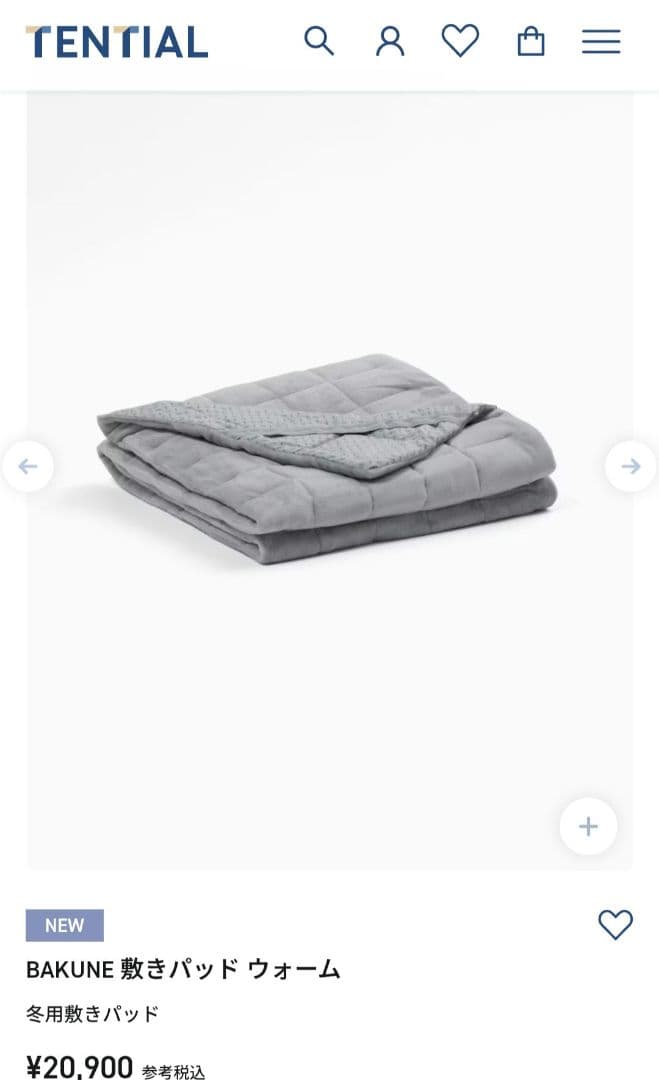Add BAKUNE 敷きパッド ウォーム to favorites
Viewport: 659px width, 1080px height.
click(615, 925)
